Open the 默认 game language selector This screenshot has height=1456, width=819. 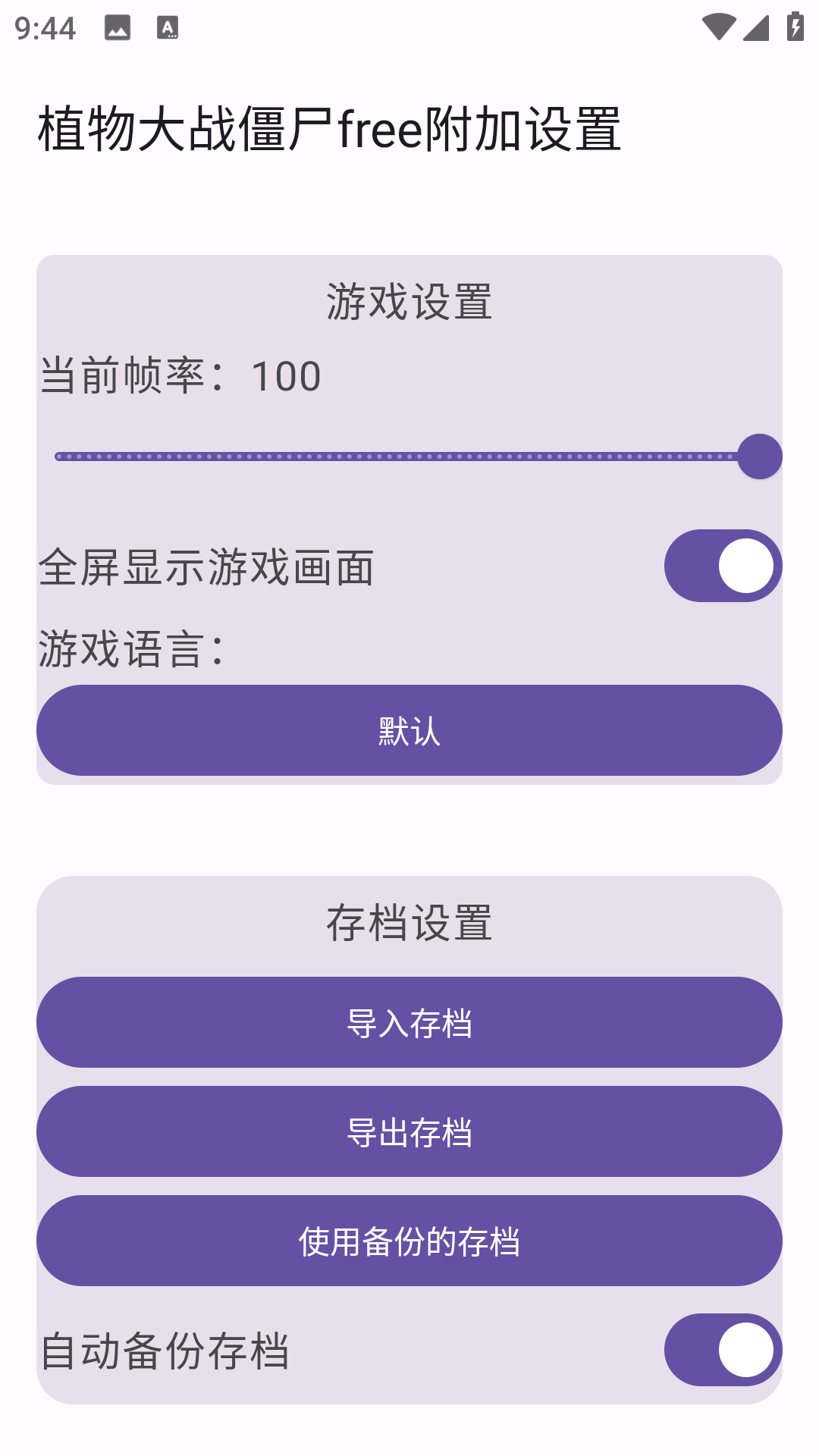tap(409, 730)
